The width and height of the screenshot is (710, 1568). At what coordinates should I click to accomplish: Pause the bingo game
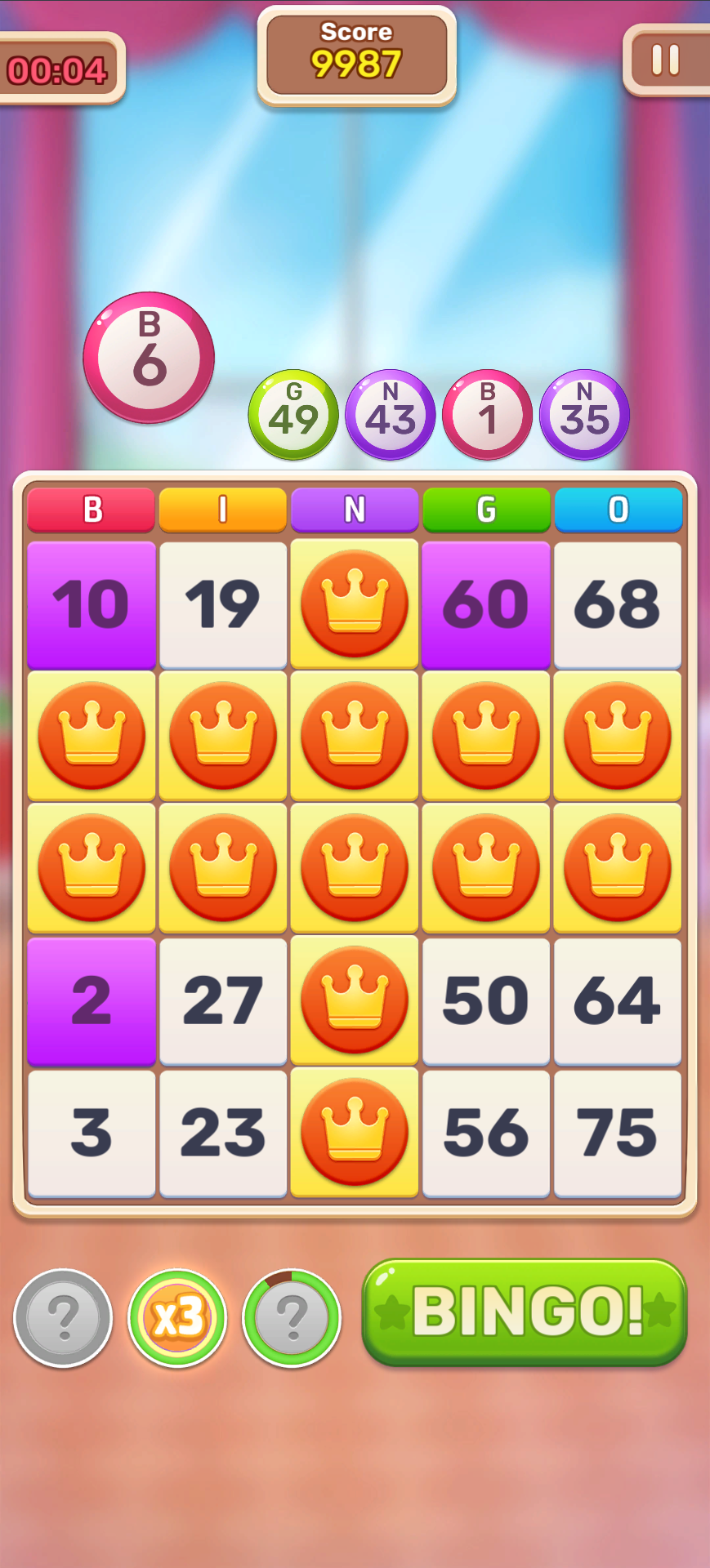click(x=665, y=60)
